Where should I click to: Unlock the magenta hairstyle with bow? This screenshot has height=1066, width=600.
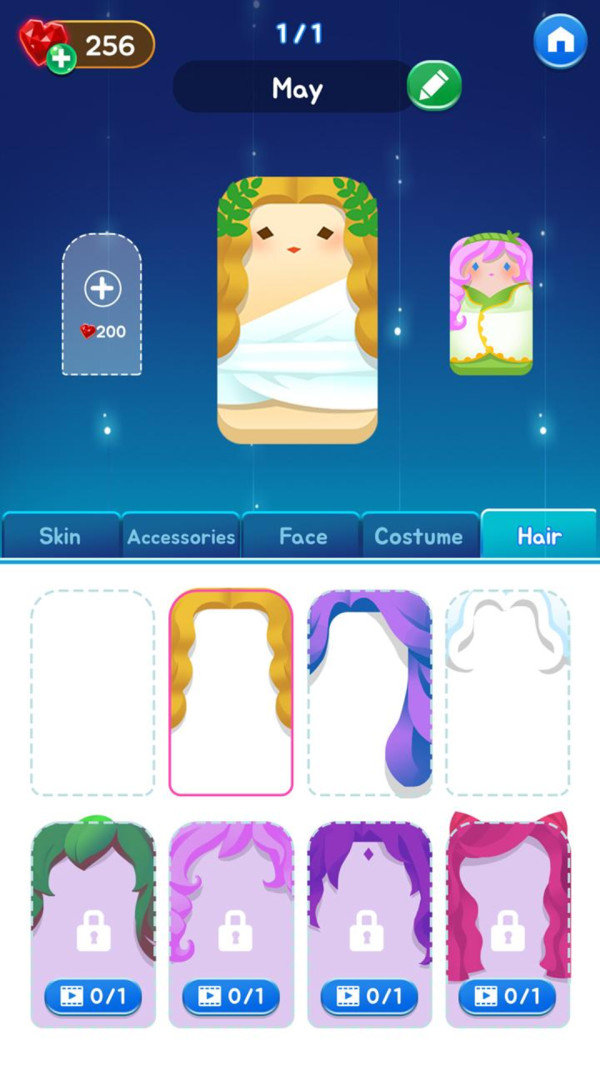(507, 995)
